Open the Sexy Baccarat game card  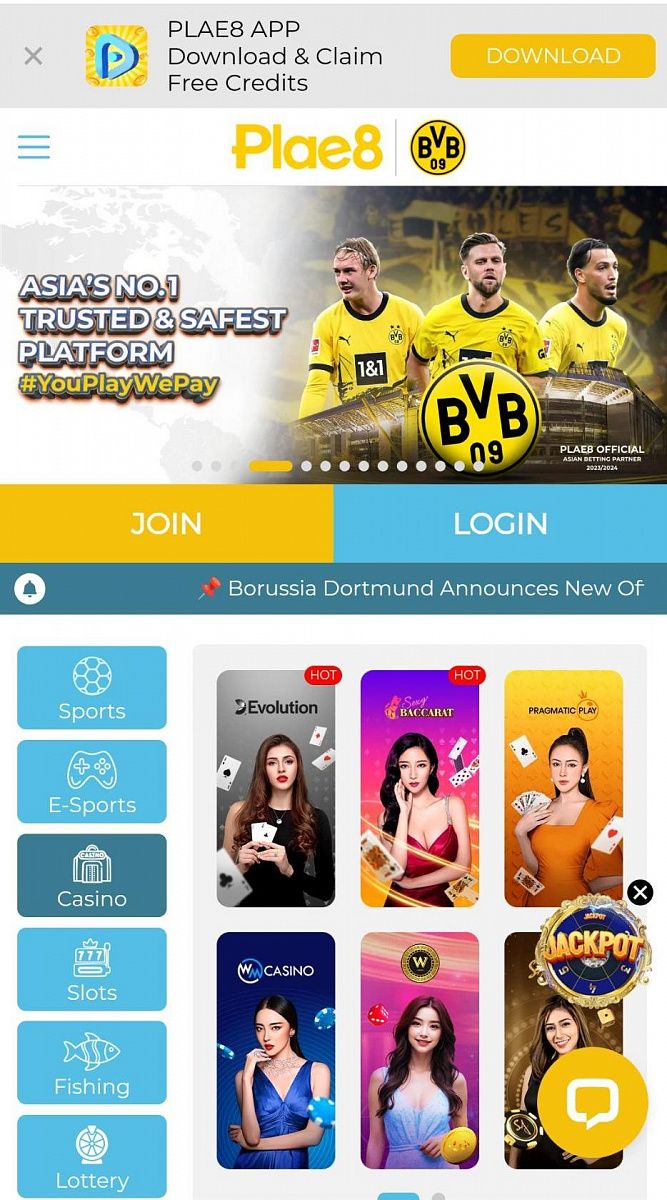pos(419,789)
